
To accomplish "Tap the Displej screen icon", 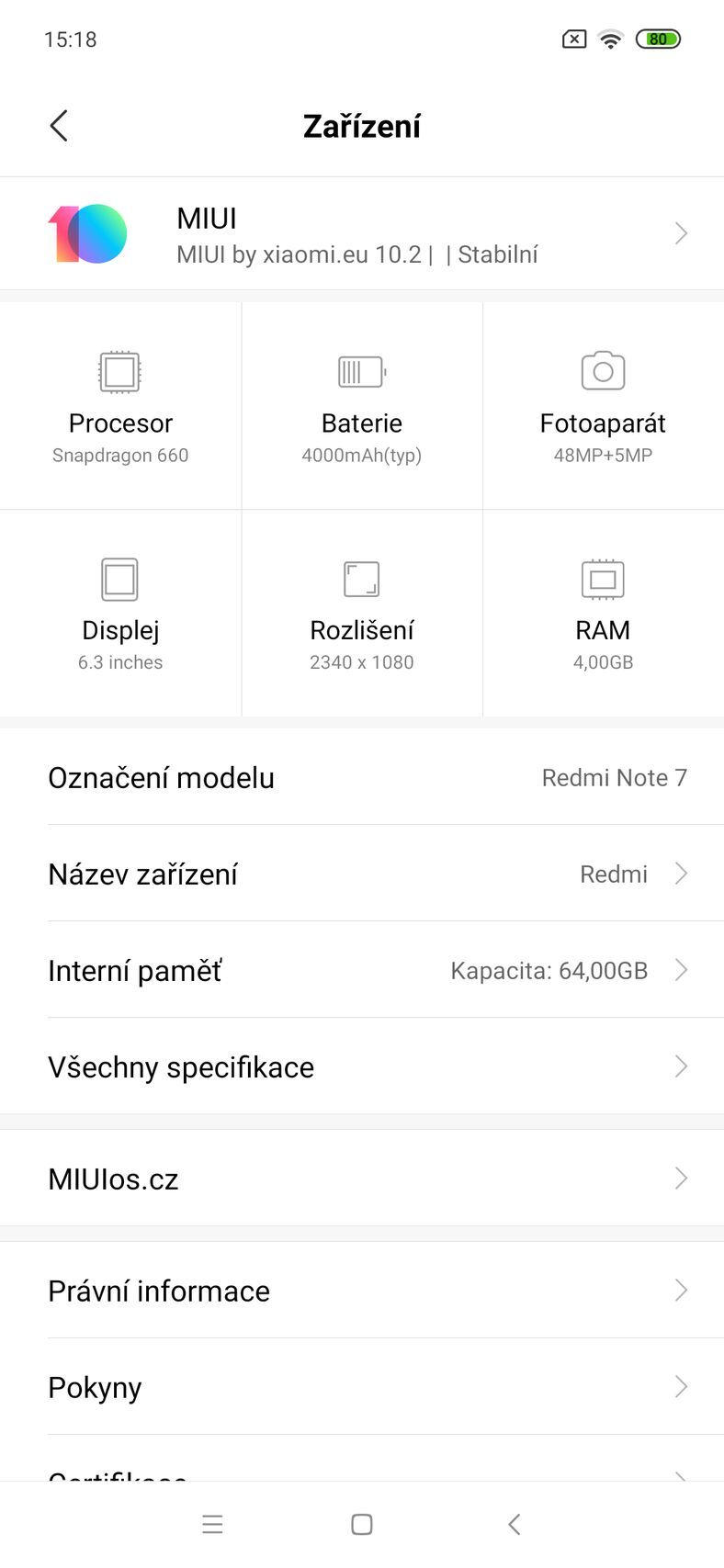I will pyautogui.click(x=120, y=578).
